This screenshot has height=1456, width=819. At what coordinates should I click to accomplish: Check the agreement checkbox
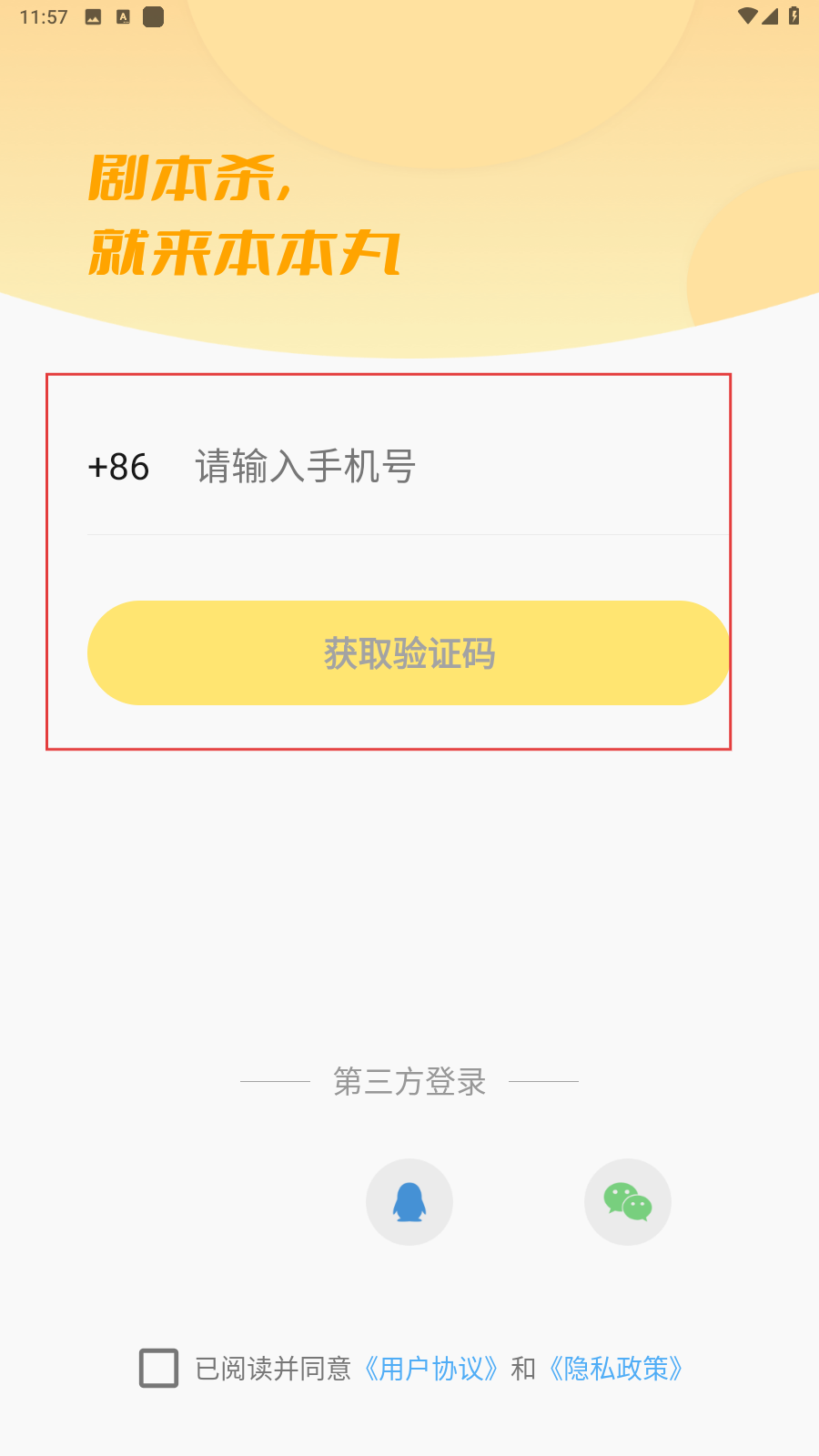[158, 1368]
